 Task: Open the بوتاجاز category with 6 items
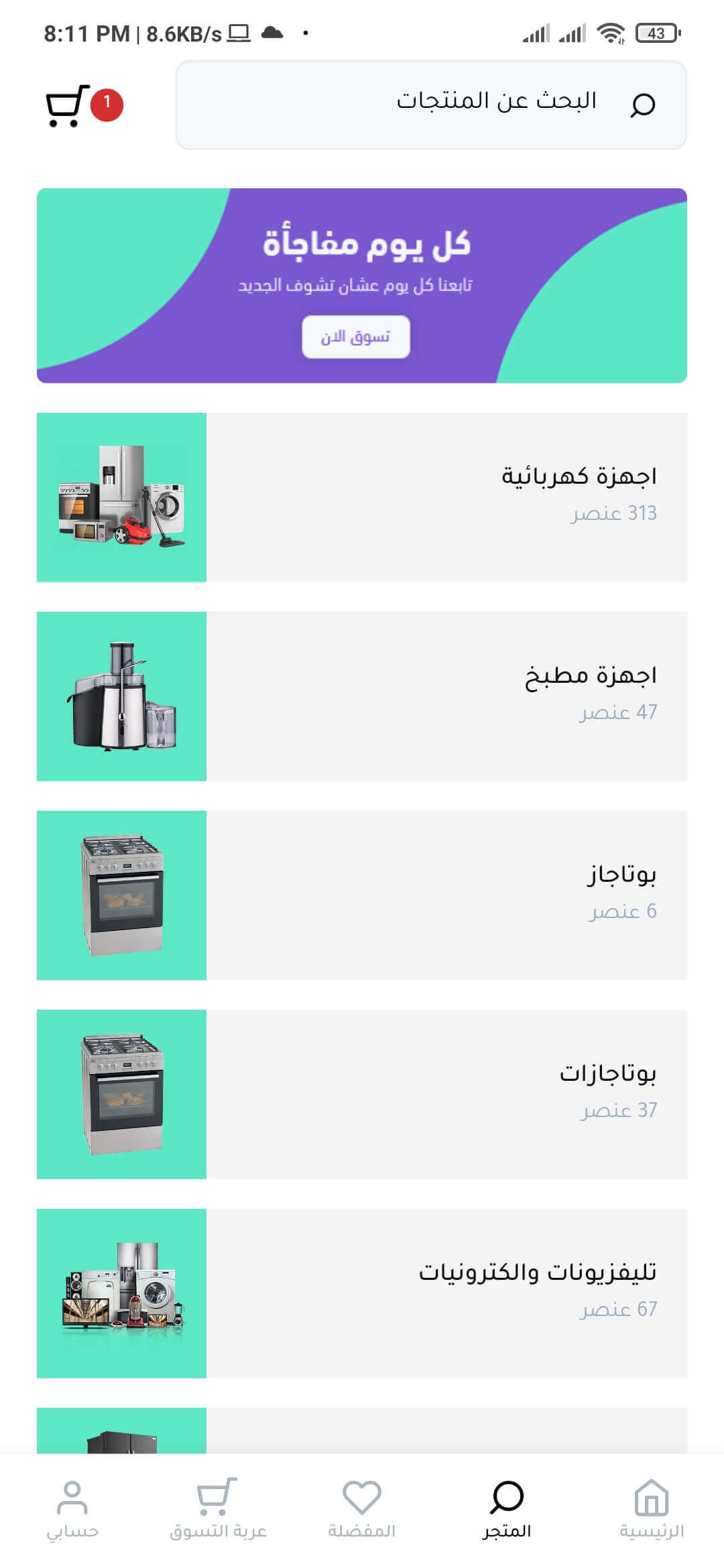click(x=362, y=895)
